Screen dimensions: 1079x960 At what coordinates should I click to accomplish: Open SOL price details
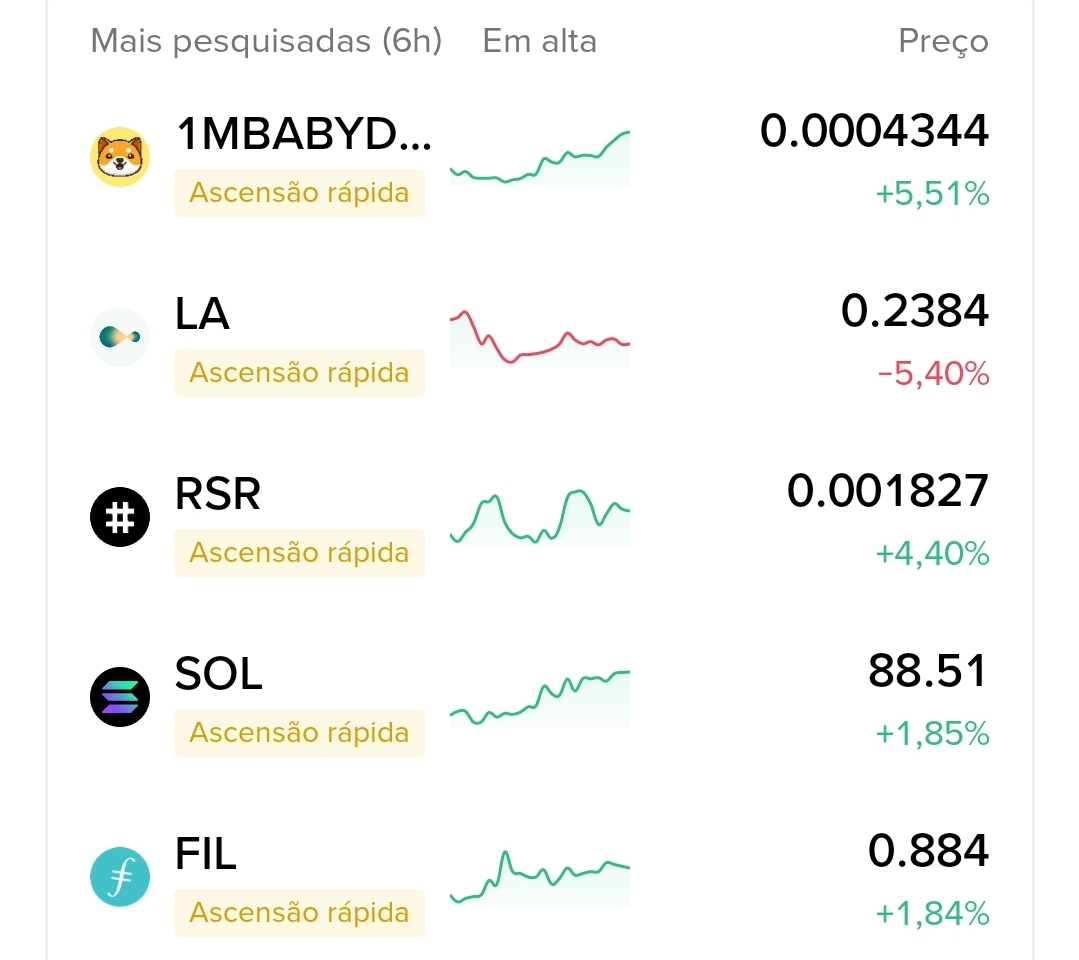coord(927,672)
